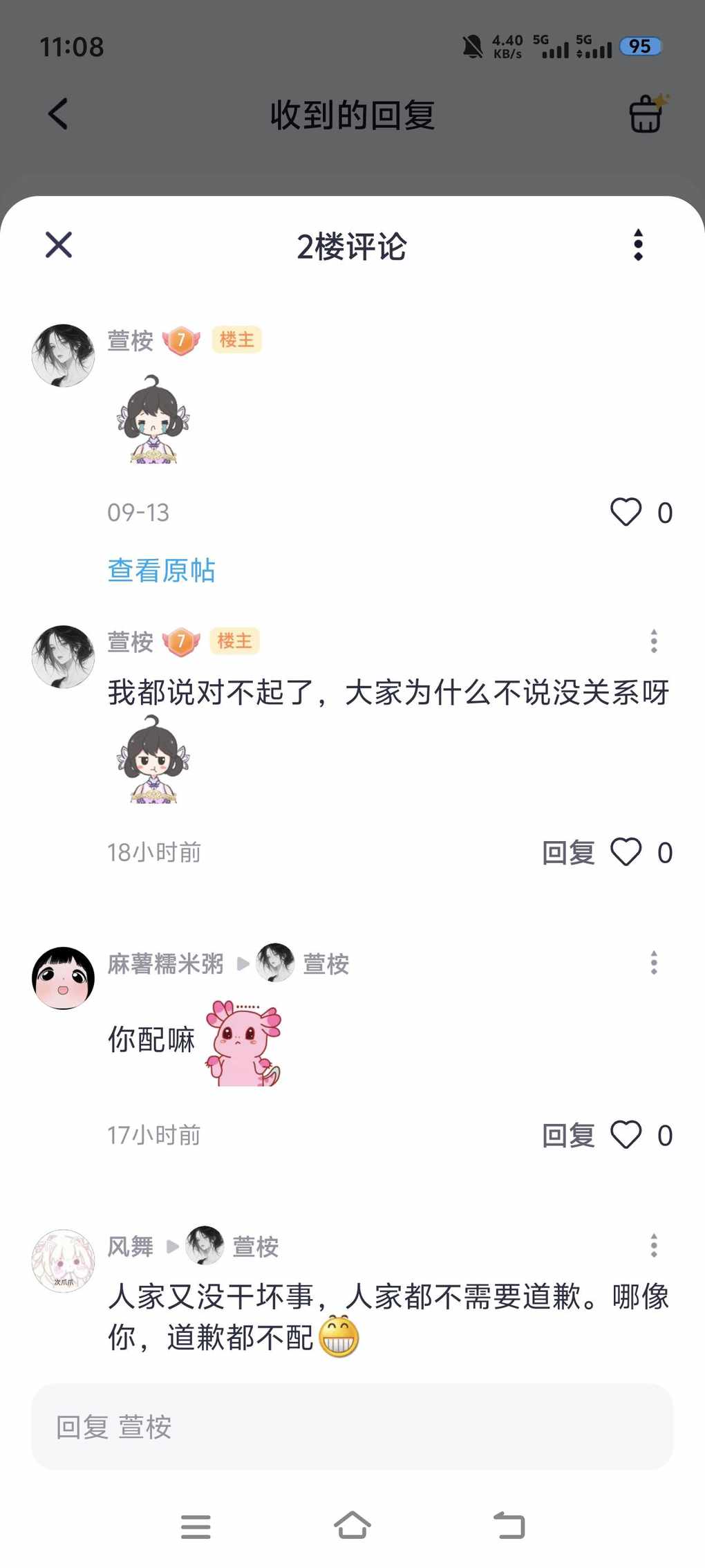Reply to the comment posted 18小时前
Viewport: 705px width, 1568px height.
(568, 853)
